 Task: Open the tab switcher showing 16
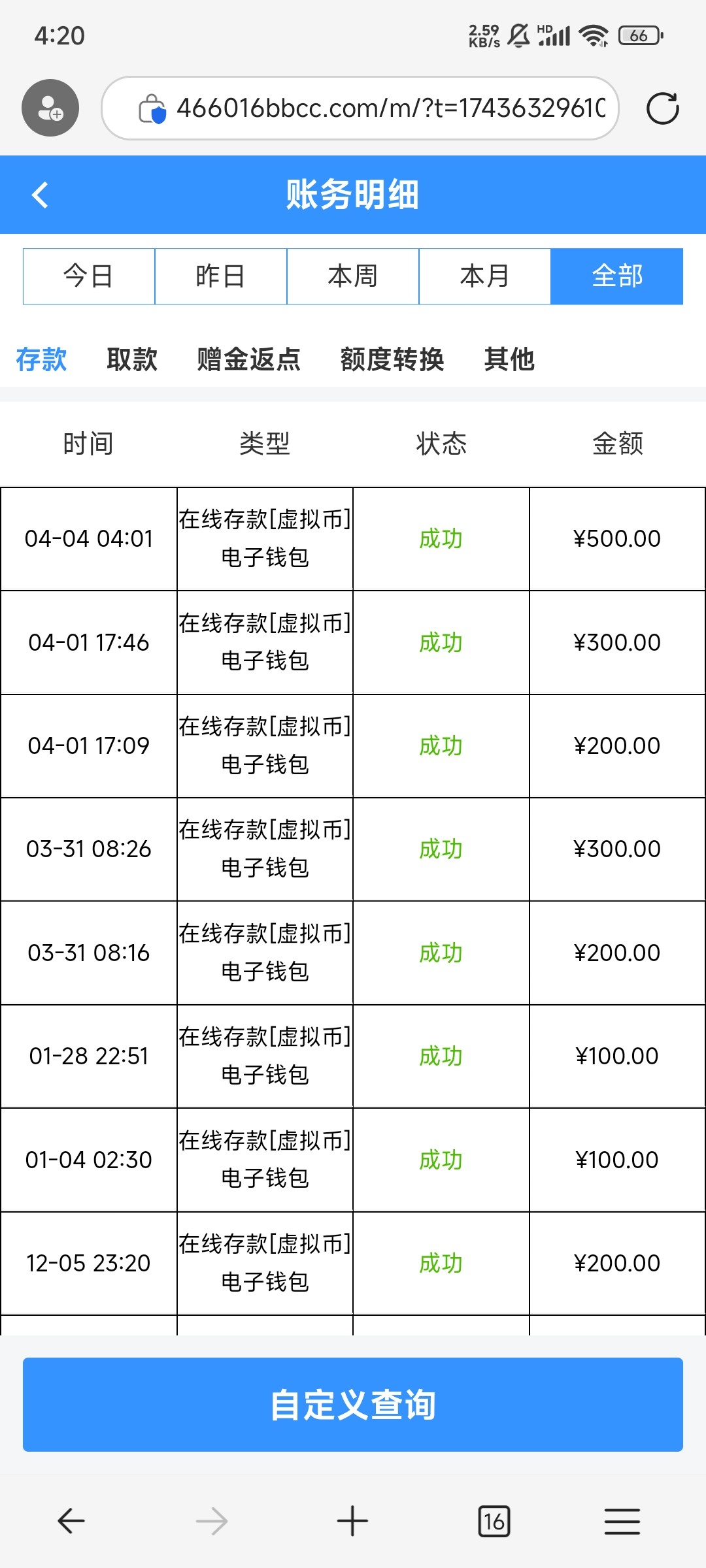pyautogui.click(x=494, y=1521)
